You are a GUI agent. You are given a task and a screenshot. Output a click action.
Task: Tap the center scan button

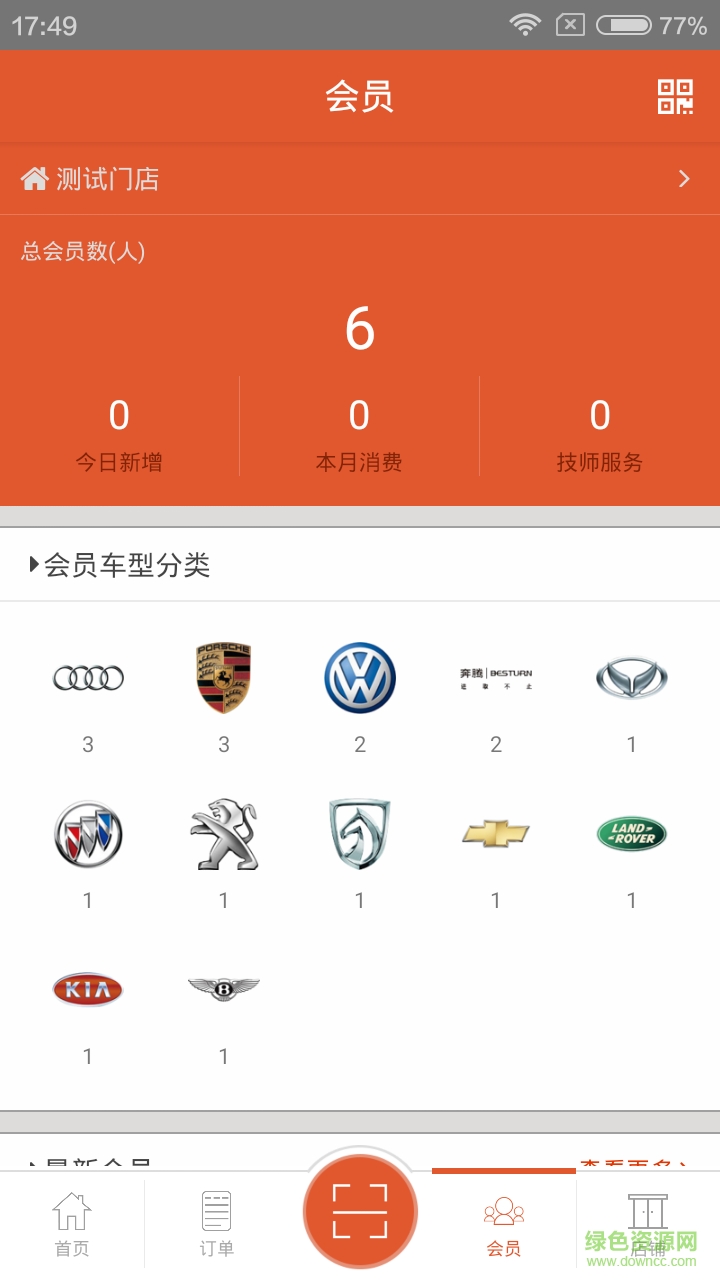(360, 1211)
